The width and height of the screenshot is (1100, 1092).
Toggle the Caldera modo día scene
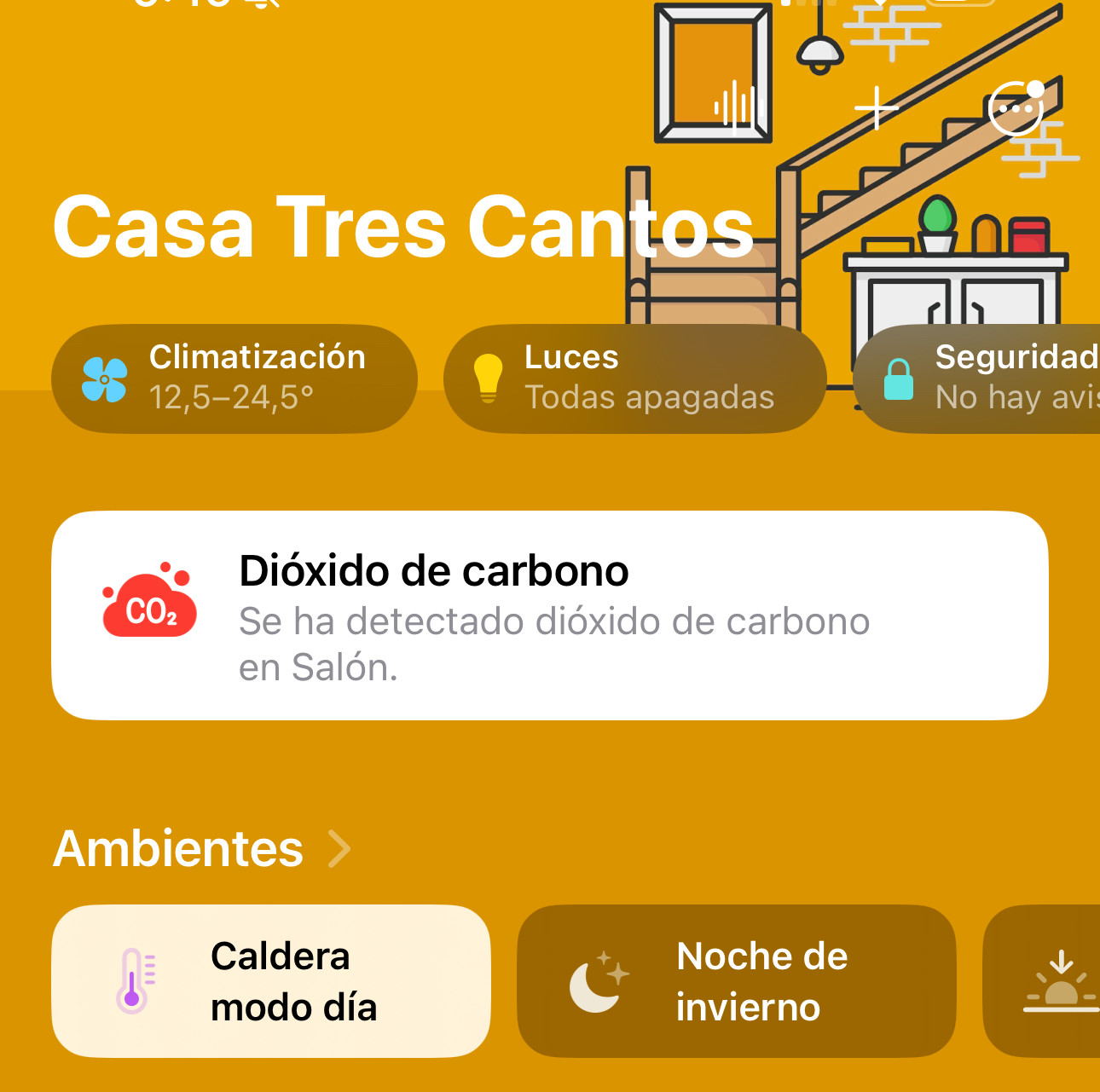(271, 981)
